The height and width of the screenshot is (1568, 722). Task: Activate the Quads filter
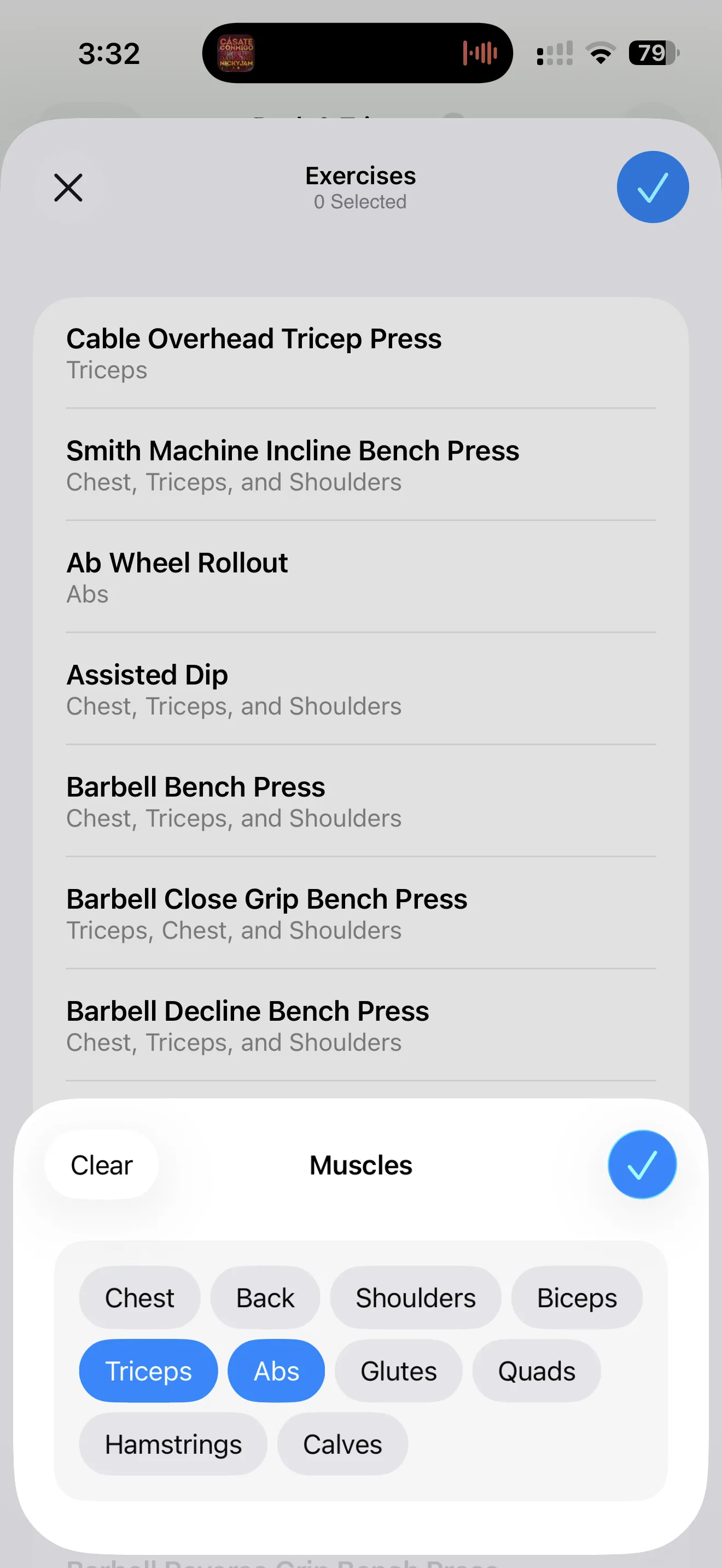[535, 1370]
